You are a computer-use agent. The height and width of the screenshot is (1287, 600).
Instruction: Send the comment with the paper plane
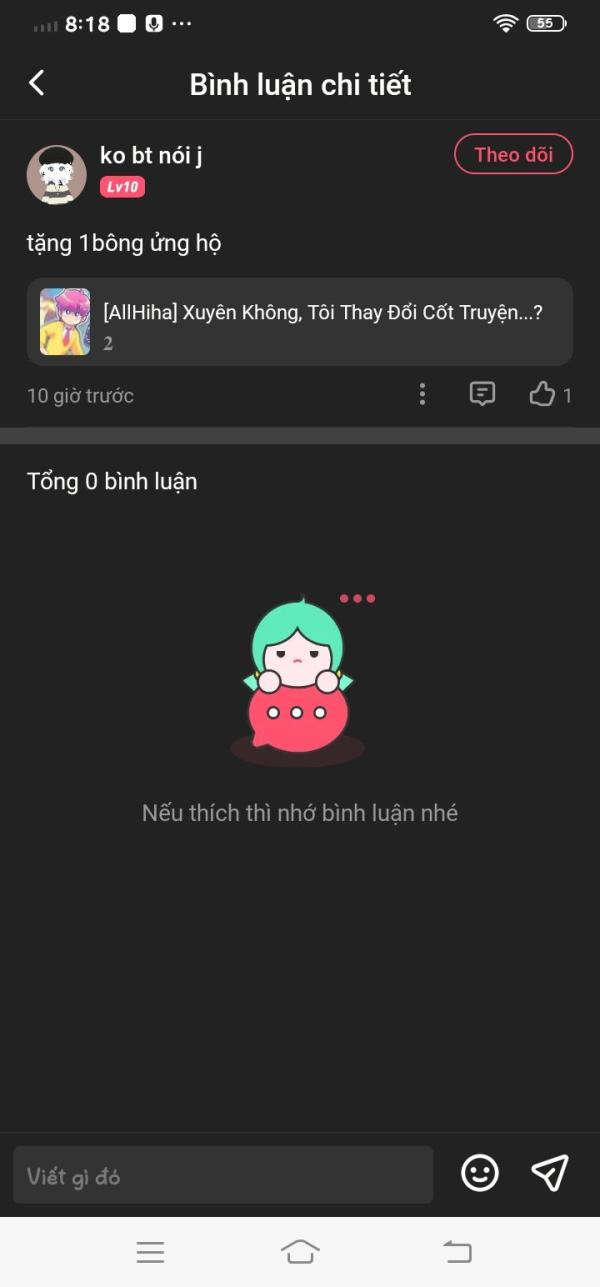[550, 1173]
